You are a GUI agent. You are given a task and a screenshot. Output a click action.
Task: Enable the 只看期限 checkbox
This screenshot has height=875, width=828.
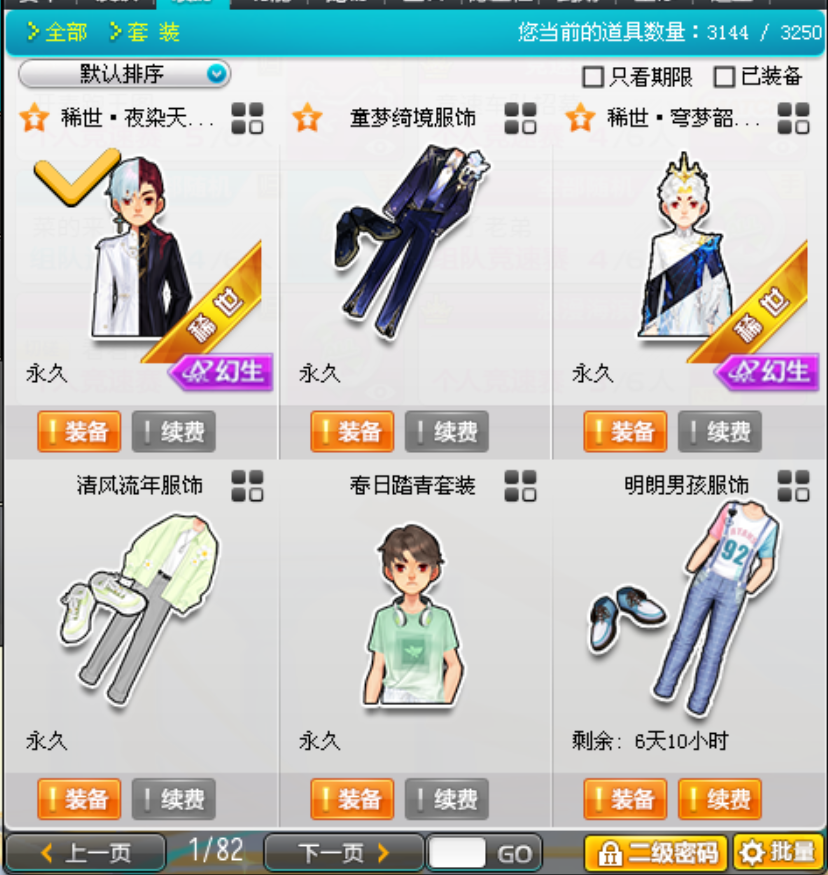pyautogui.click(x=591, y=77)
